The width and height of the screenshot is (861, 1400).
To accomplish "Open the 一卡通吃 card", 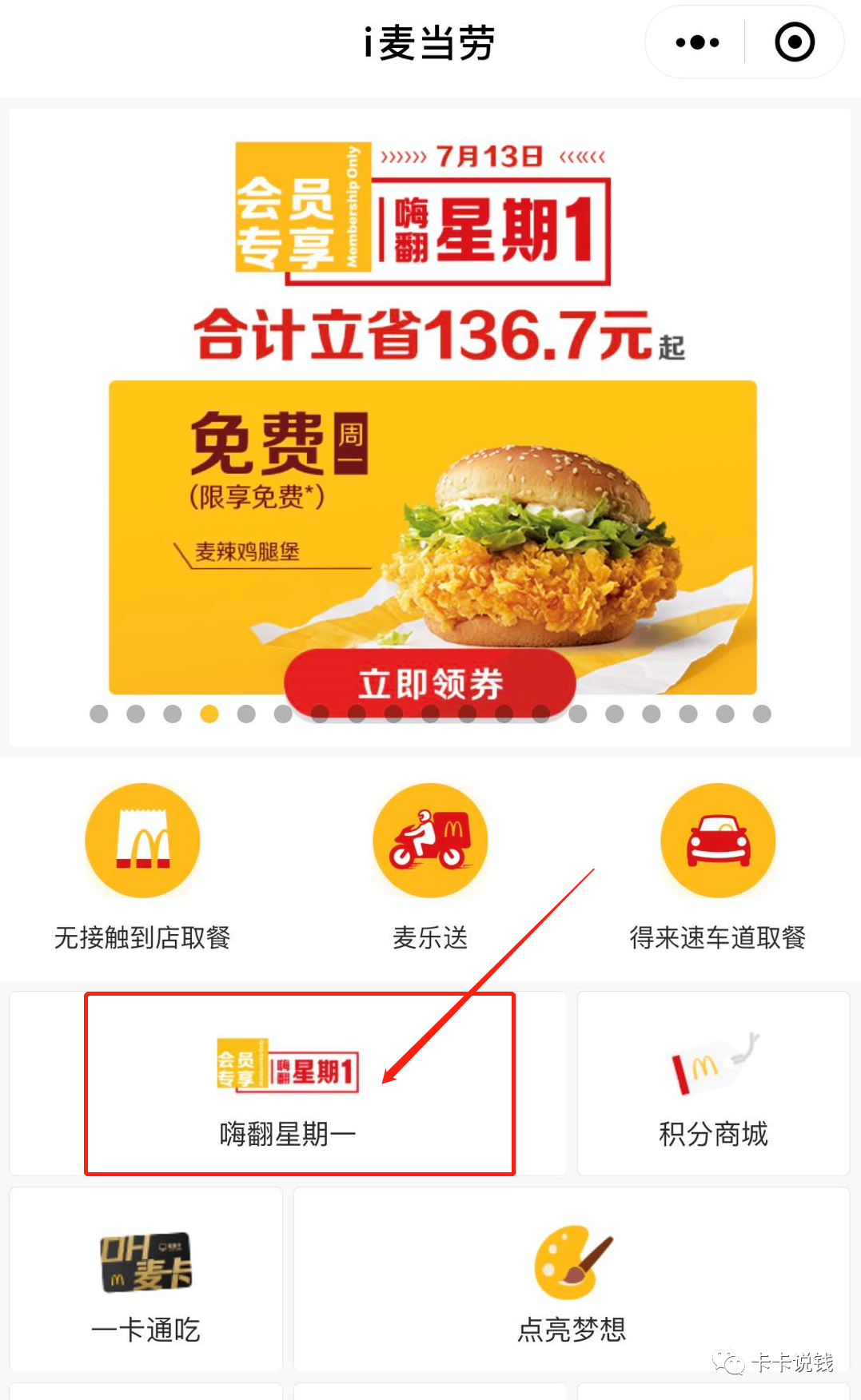I will pyautogui.click(x=146, y=1279).
